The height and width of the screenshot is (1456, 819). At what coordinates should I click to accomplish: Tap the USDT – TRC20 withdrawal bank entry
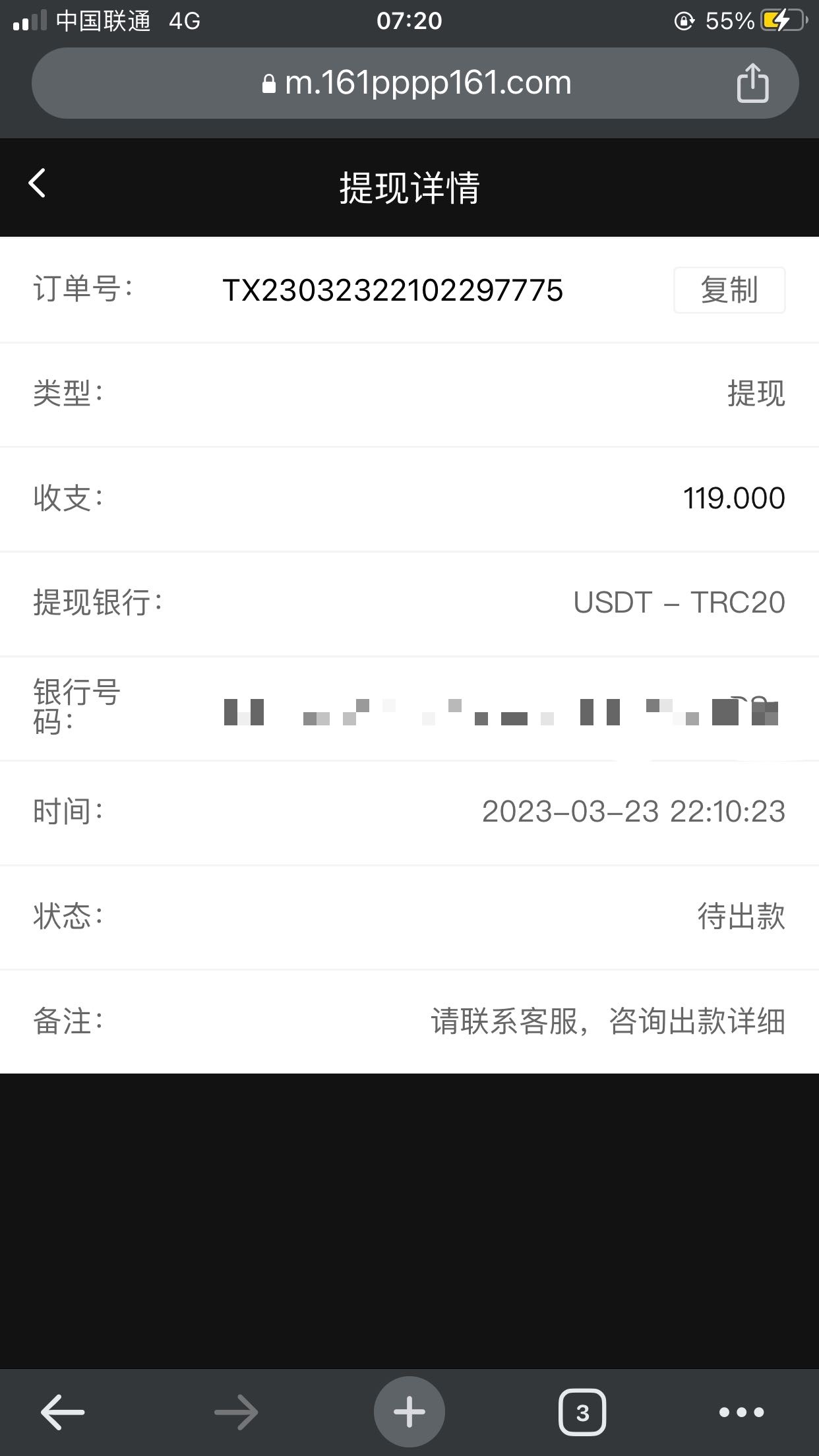(x=679, y=602)
